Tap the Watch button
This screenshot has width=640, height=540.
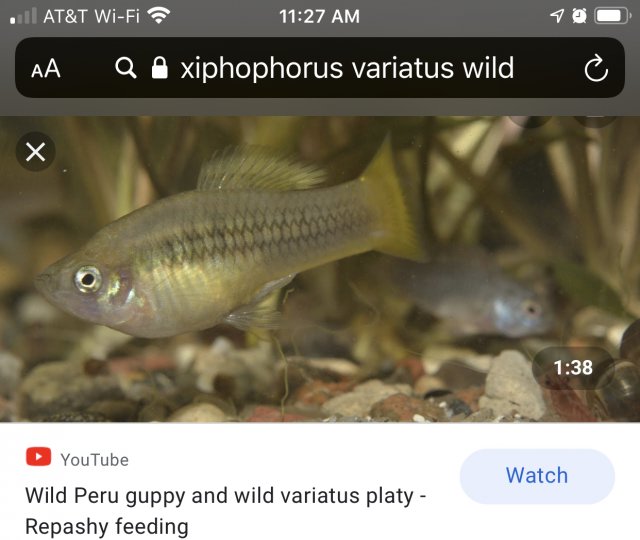537,476
